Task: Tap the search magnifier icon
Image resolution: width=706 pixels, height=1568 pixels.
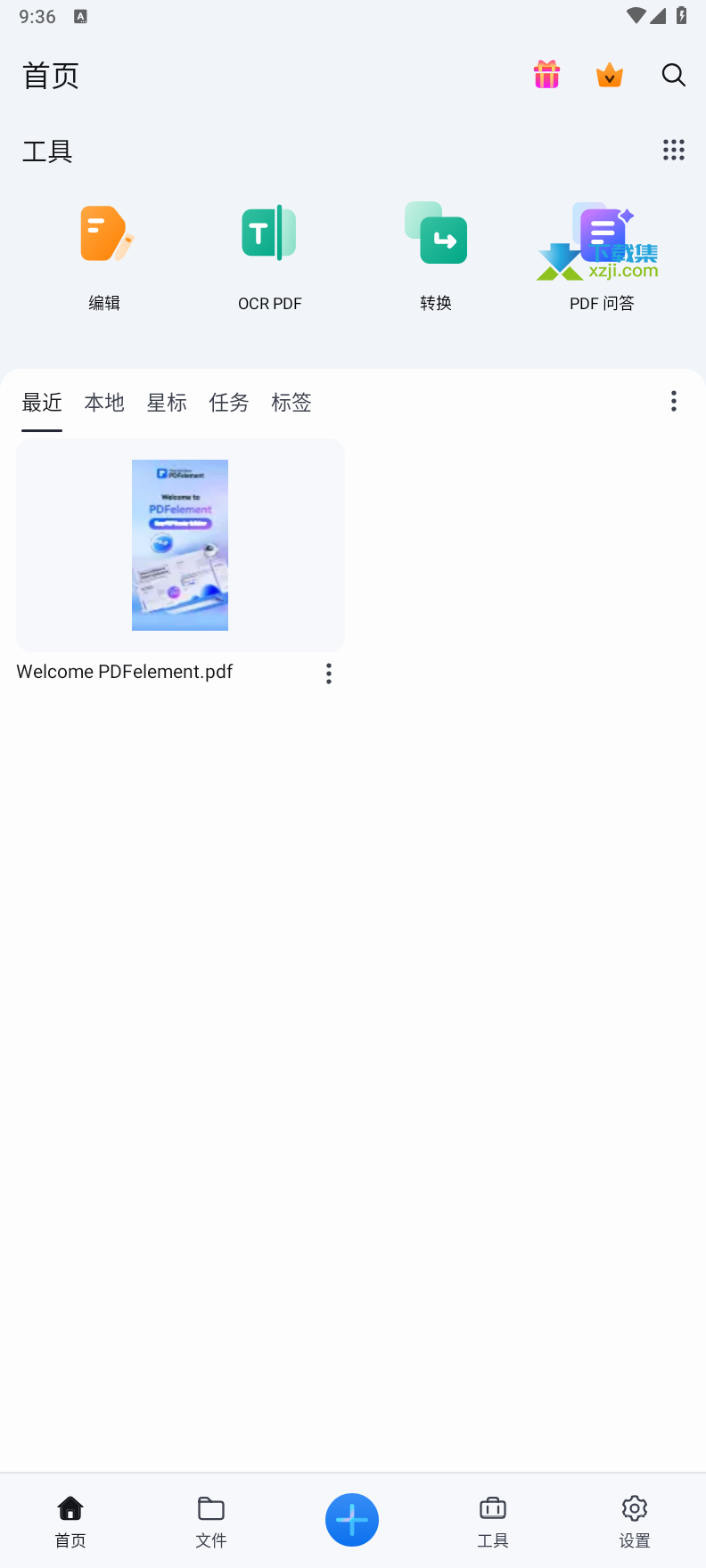Action: [674, 76]
